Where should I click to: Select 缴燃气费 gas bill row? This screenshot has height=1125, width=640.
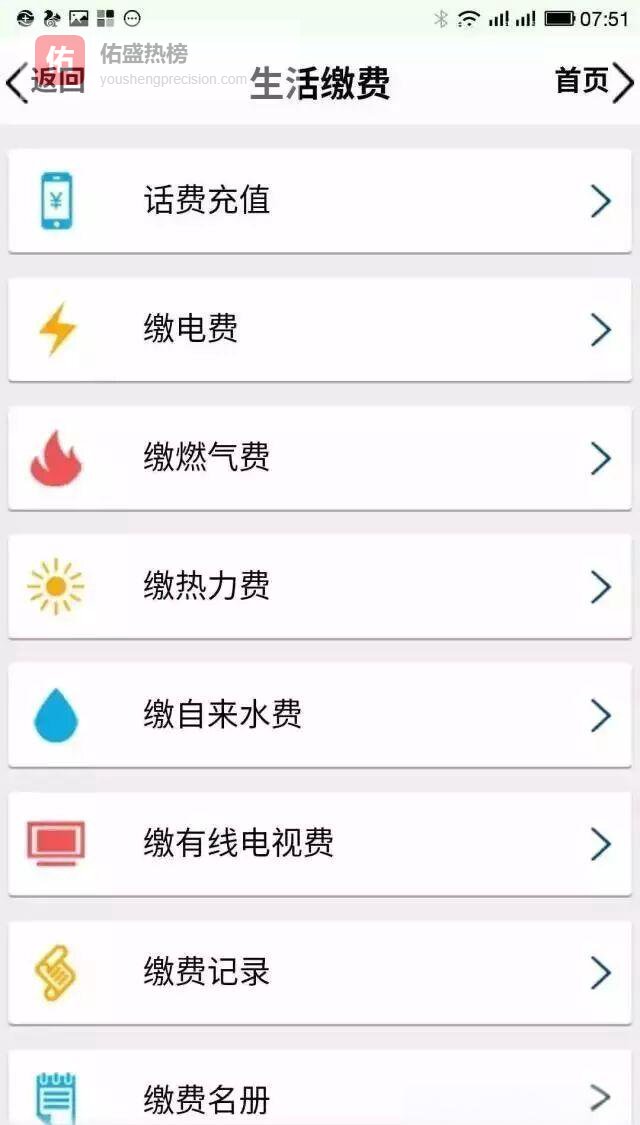point(320,458)
